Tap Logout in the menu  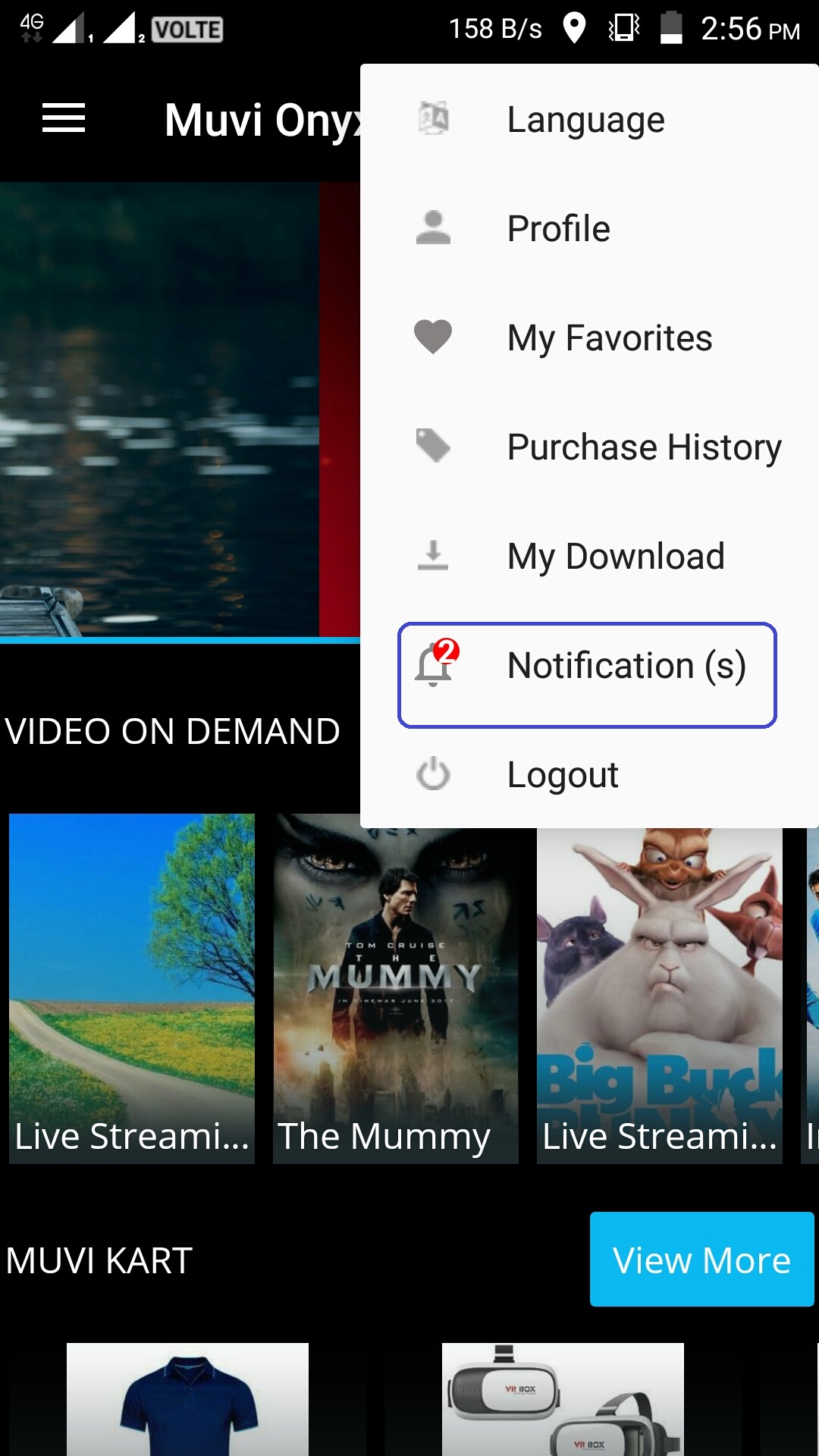(589, 775)
